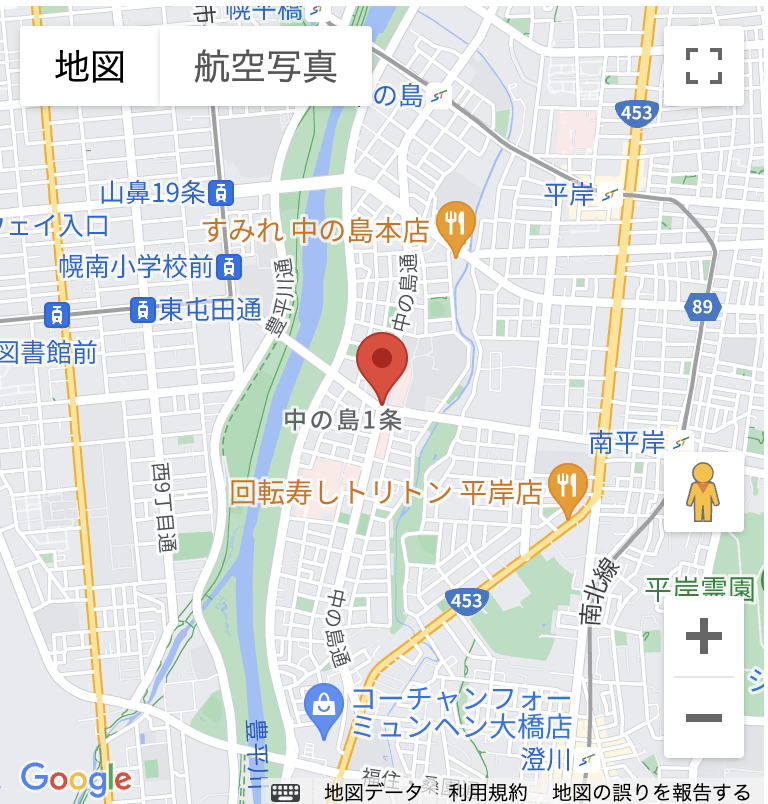Select 山鼻19条 tram stop
This screenshot has height=804, width=768.
pos(224,191)
